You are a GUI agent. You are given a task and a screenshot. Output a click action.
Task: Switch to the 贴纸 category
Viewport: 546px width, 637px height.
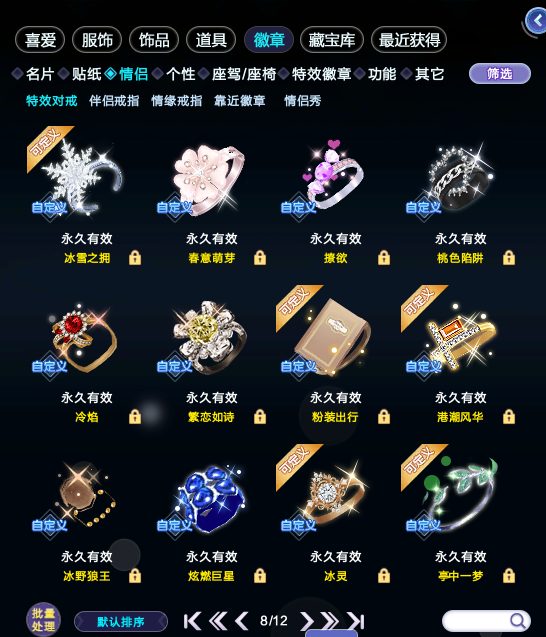(x=87, y=74)
